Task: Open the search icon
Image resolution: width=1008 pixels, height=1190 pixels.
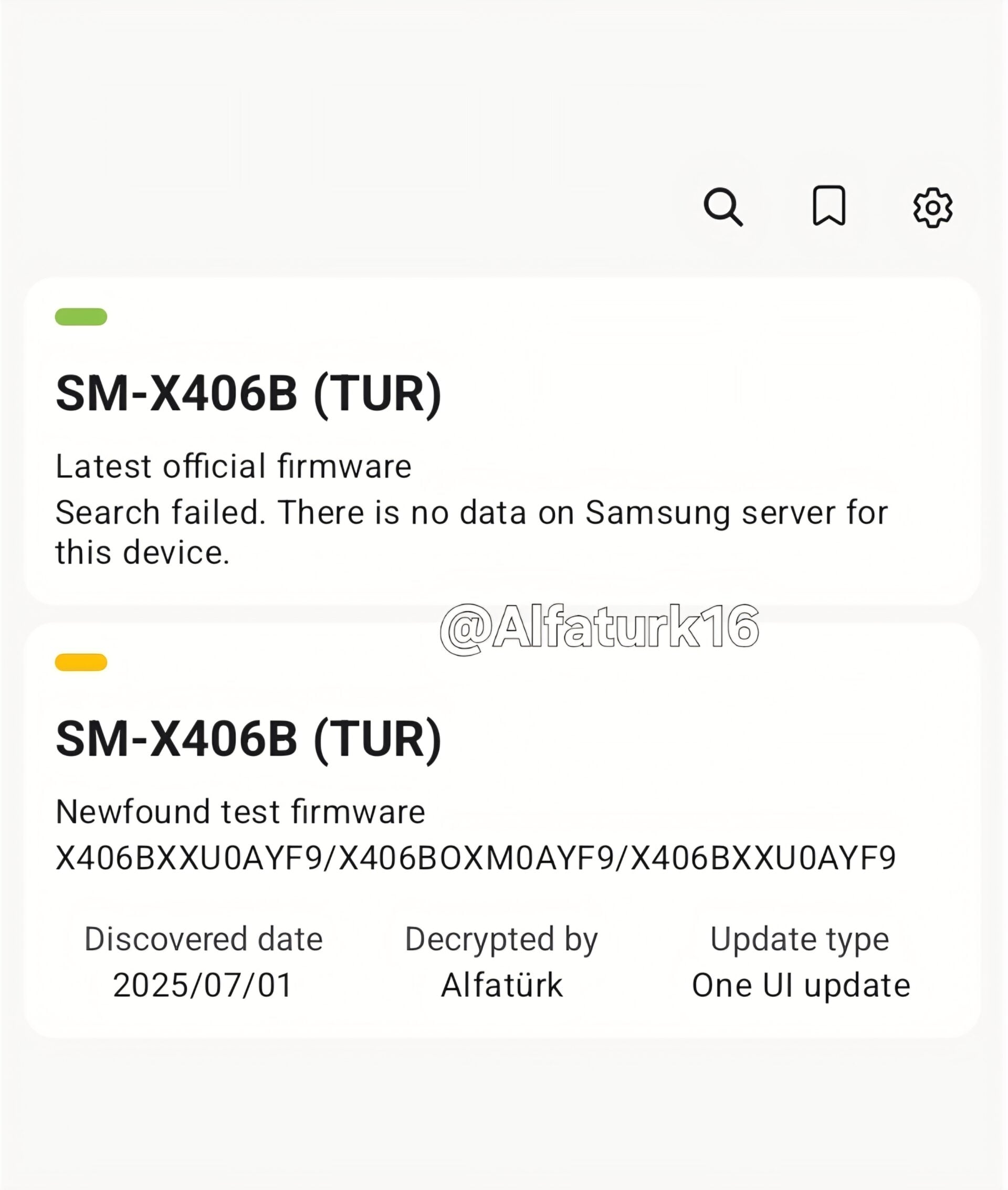Action: [723, 207]
